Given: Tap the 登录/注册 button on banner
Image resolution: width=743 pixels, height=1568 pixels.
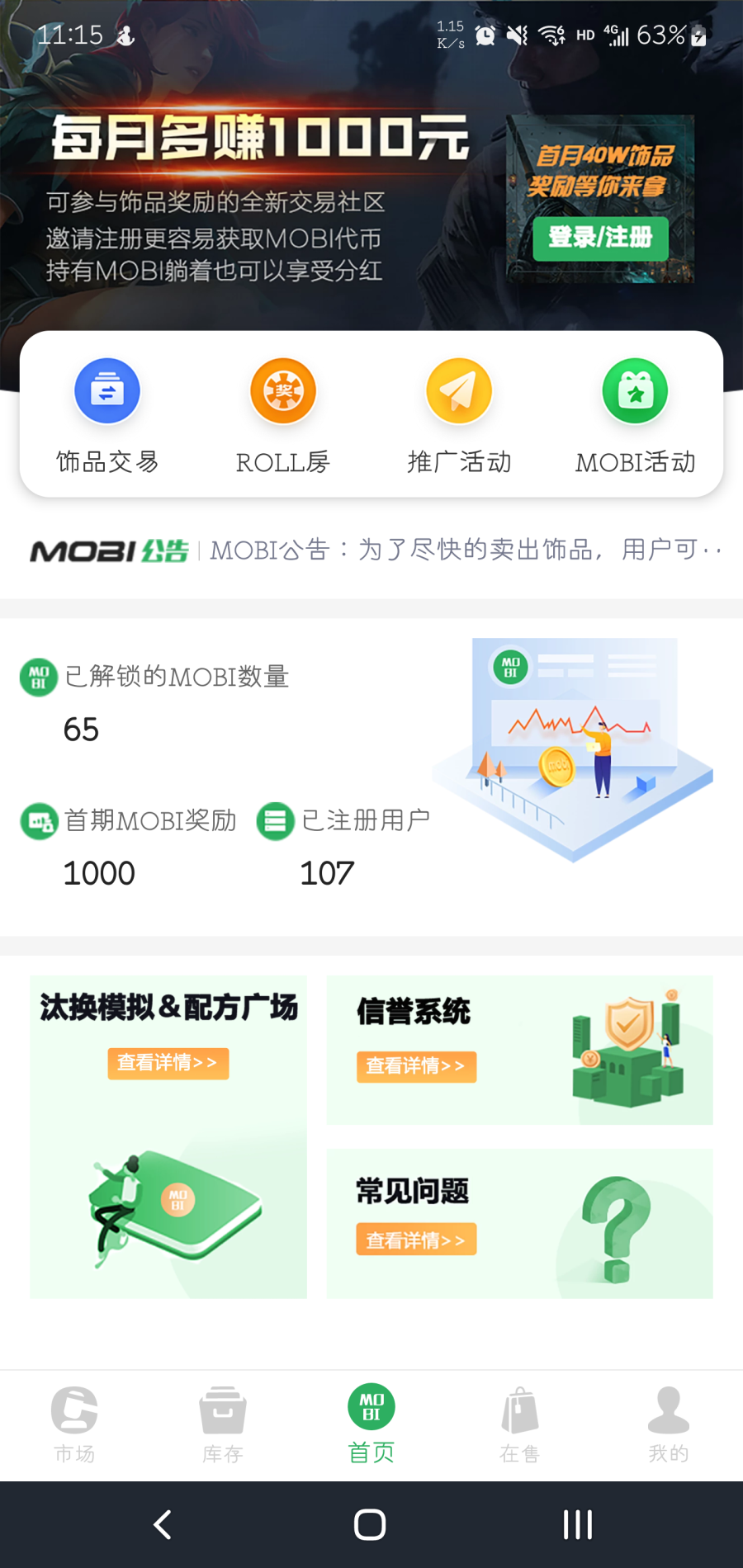Looking at the screenshot, I should (x=600, y=239).
